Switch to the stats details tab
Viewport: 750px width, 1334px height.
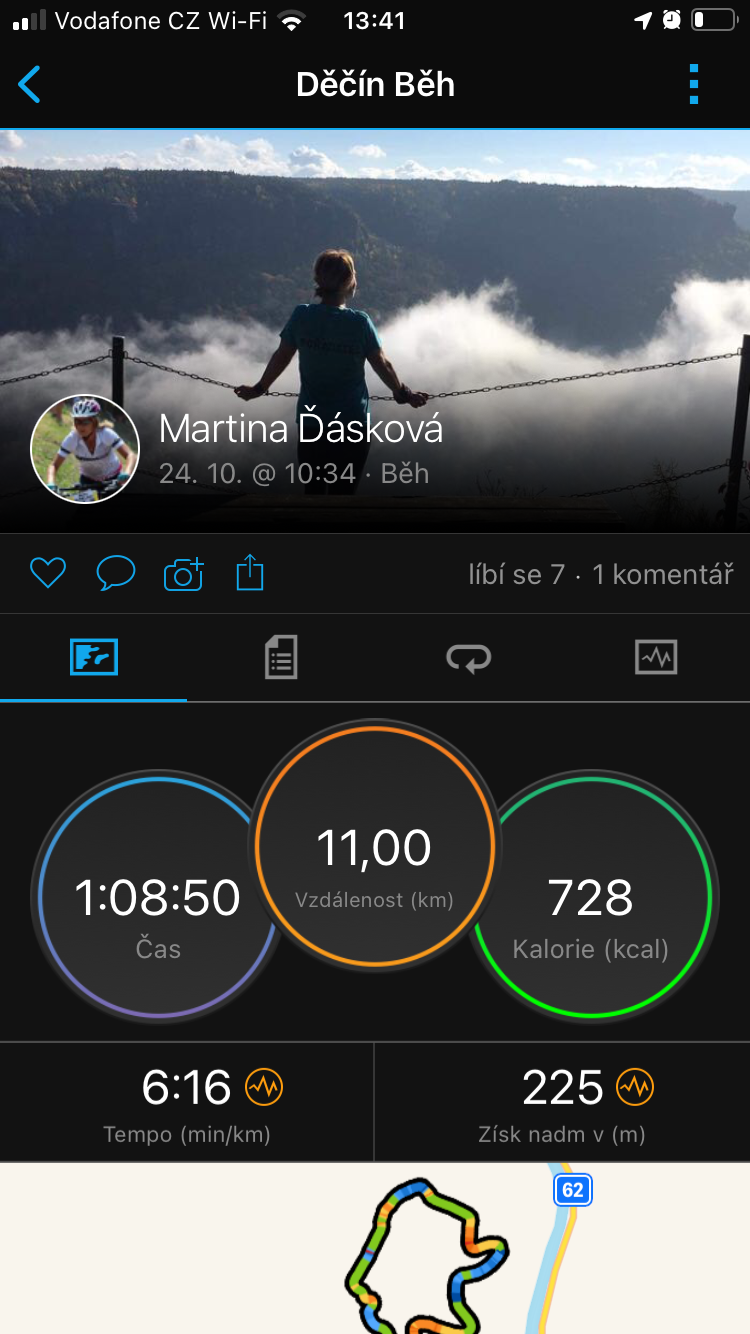[281, 658]
